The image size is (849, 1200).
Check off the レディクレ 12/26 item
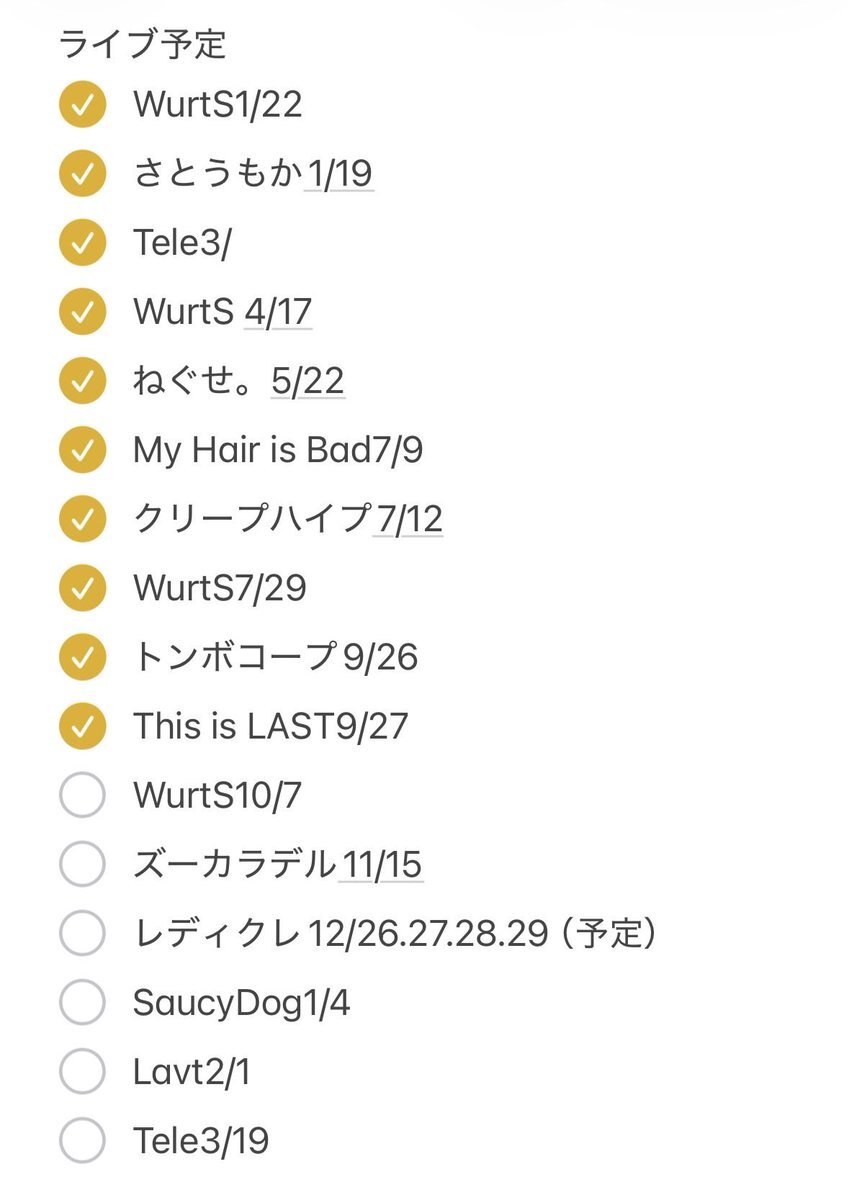tap(82, 934)
